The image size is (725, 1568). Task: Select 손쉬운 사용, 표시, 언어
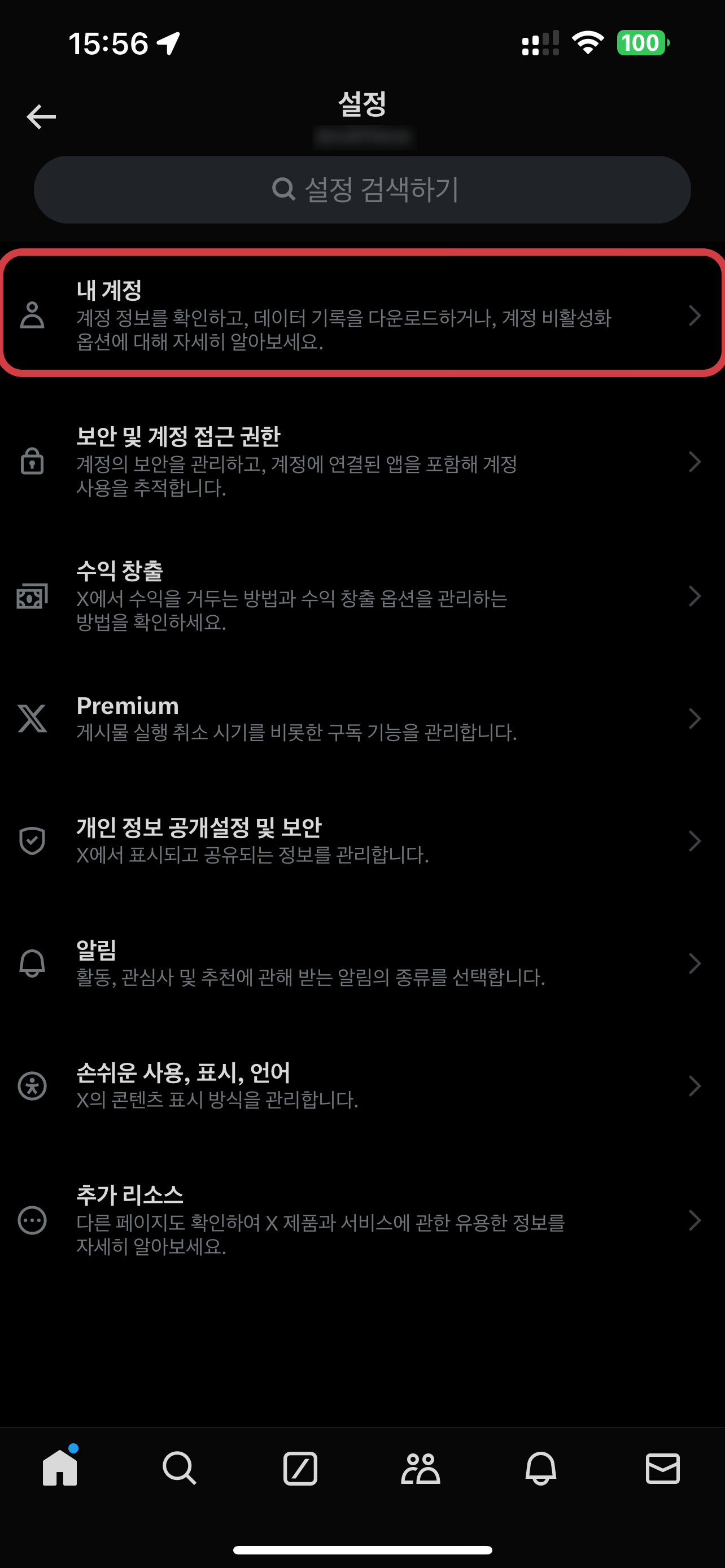[x=362, y=1085]
